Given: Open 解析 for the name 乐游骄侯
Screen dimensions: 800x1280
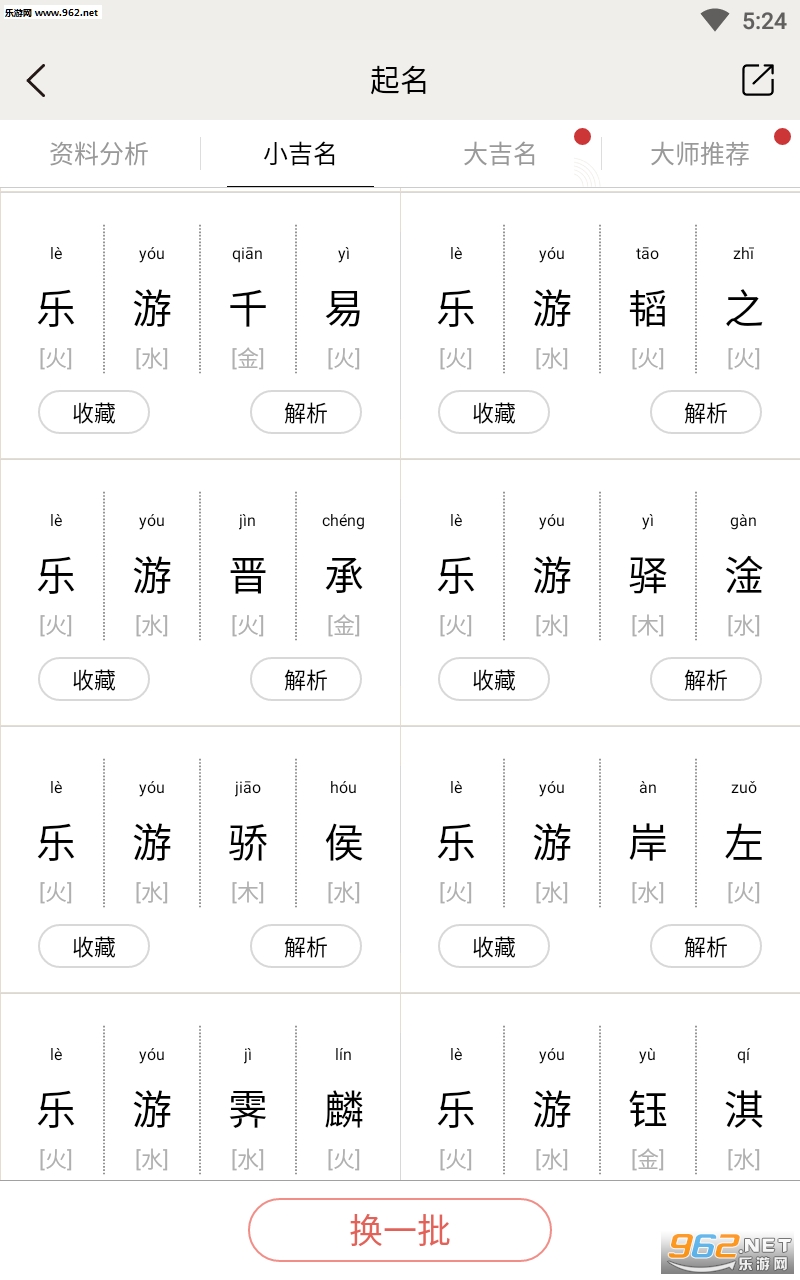Looking at the screenshot, I should click(306, 946).
